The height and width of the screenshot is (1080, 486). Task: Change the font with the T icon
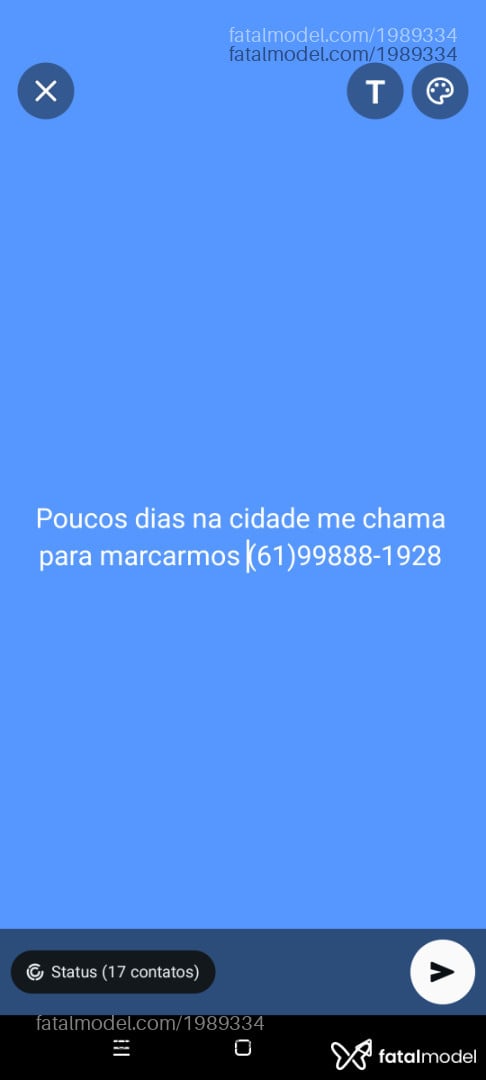[x=374, y=91]
